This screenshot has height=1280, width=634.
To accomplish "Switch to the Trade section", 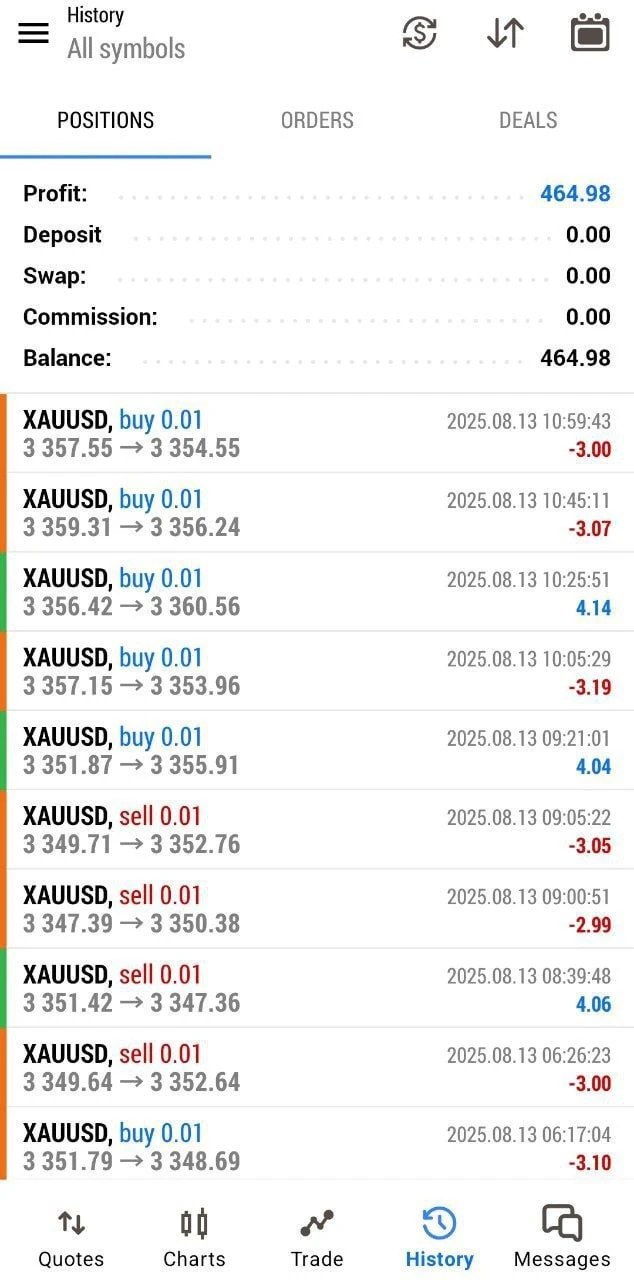I will pos(317,1237).
